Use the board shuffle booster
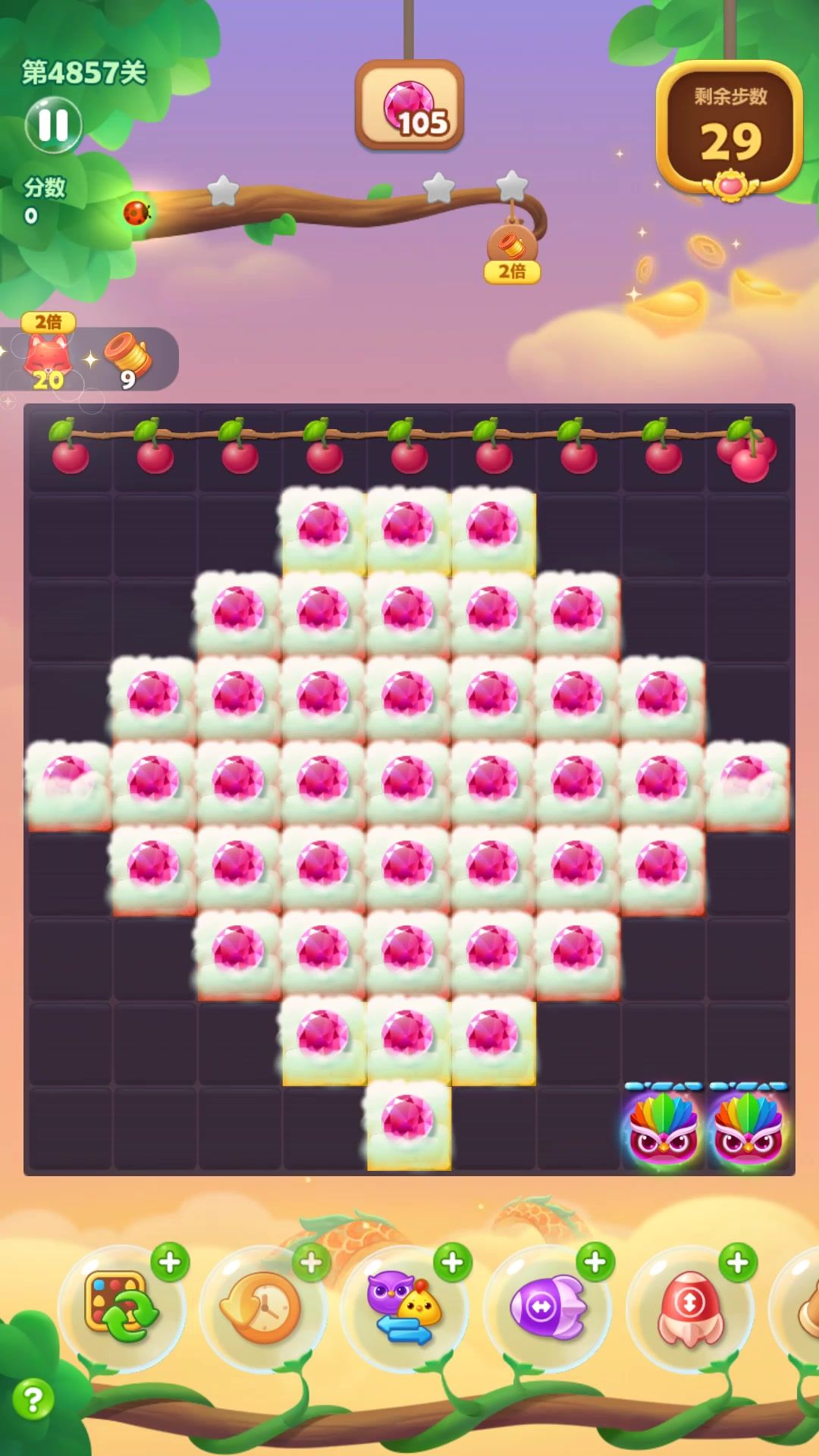 click(121, 1307)
